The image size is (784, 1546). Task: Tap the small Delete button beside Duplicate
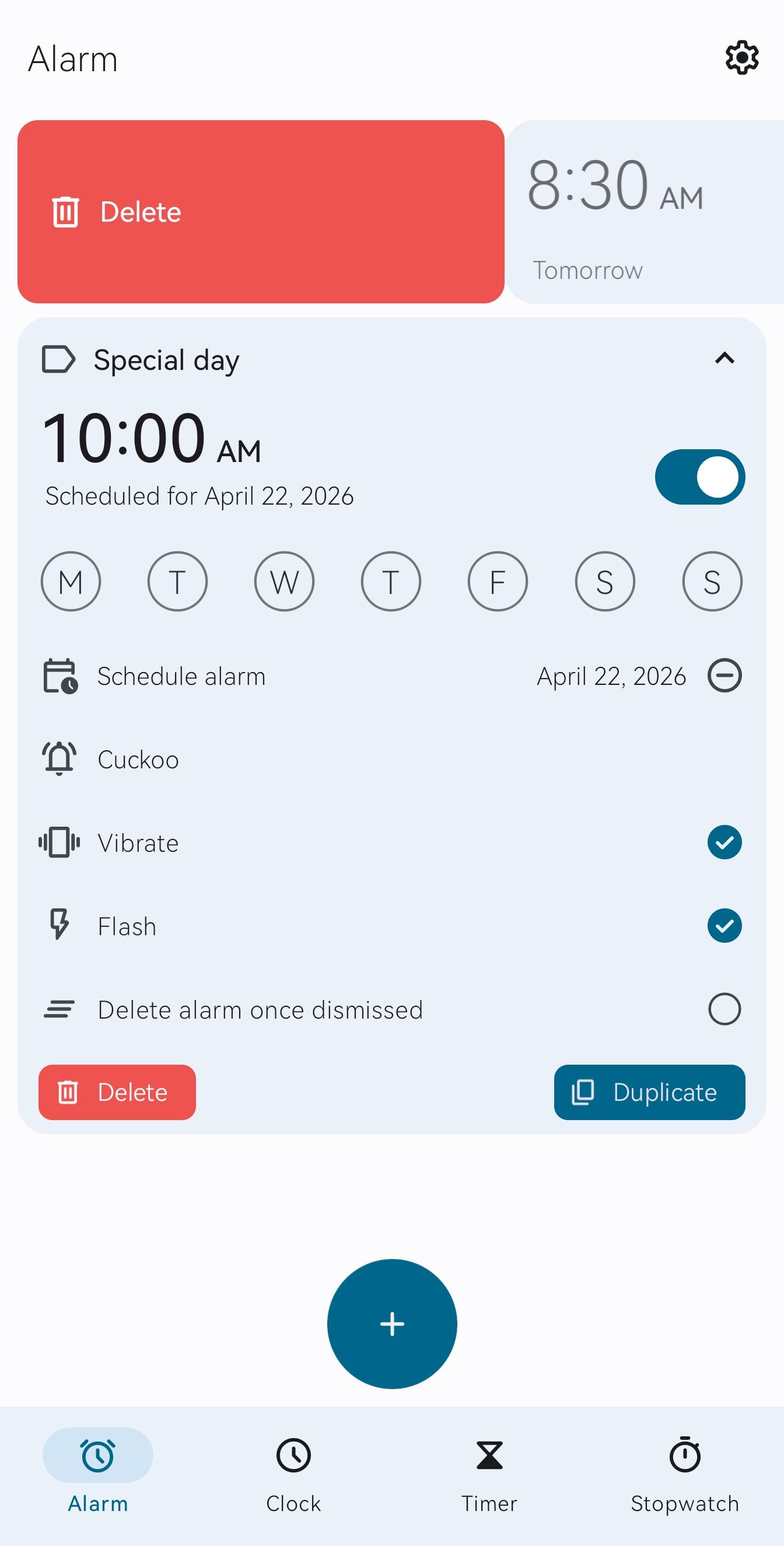point(117,1092)
